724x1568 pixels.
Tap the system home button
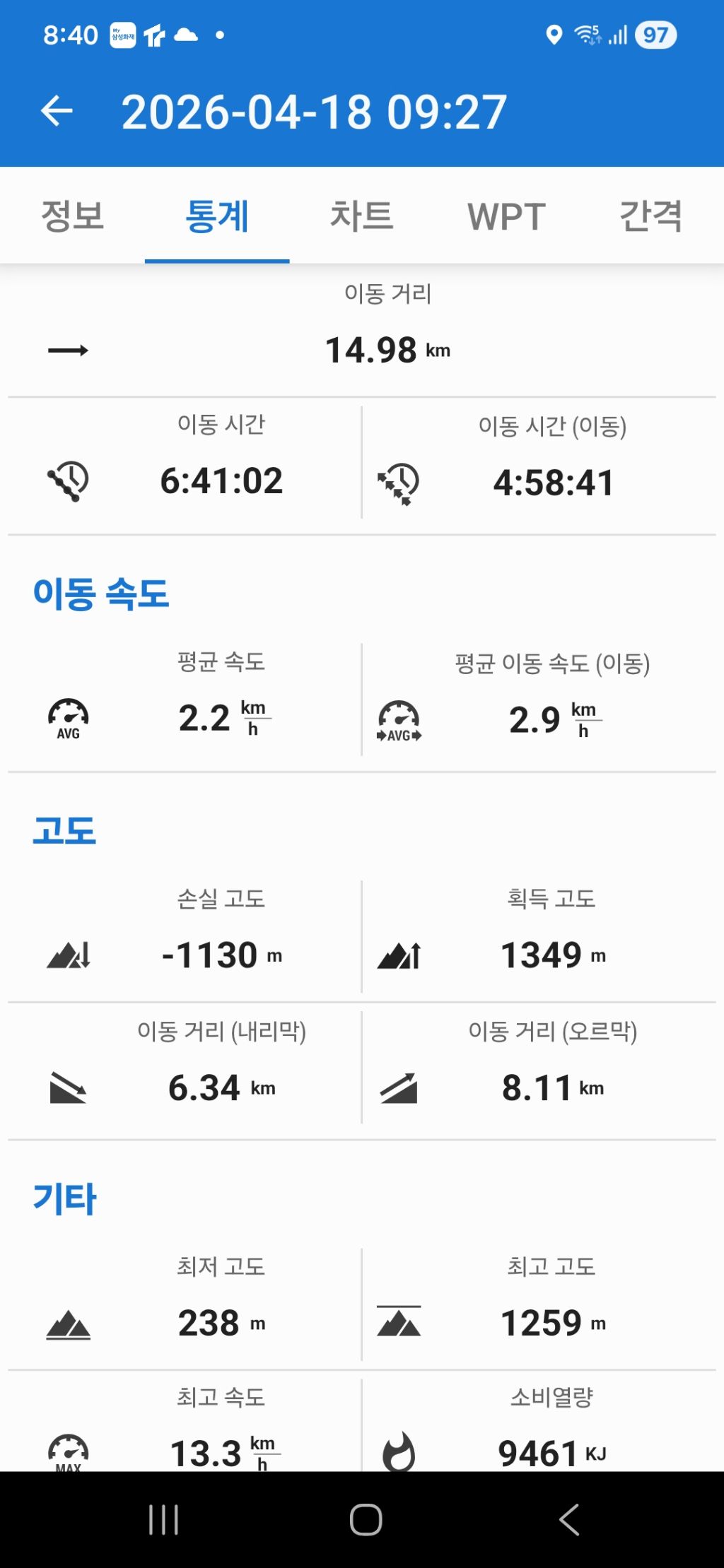coord(366,1519)
